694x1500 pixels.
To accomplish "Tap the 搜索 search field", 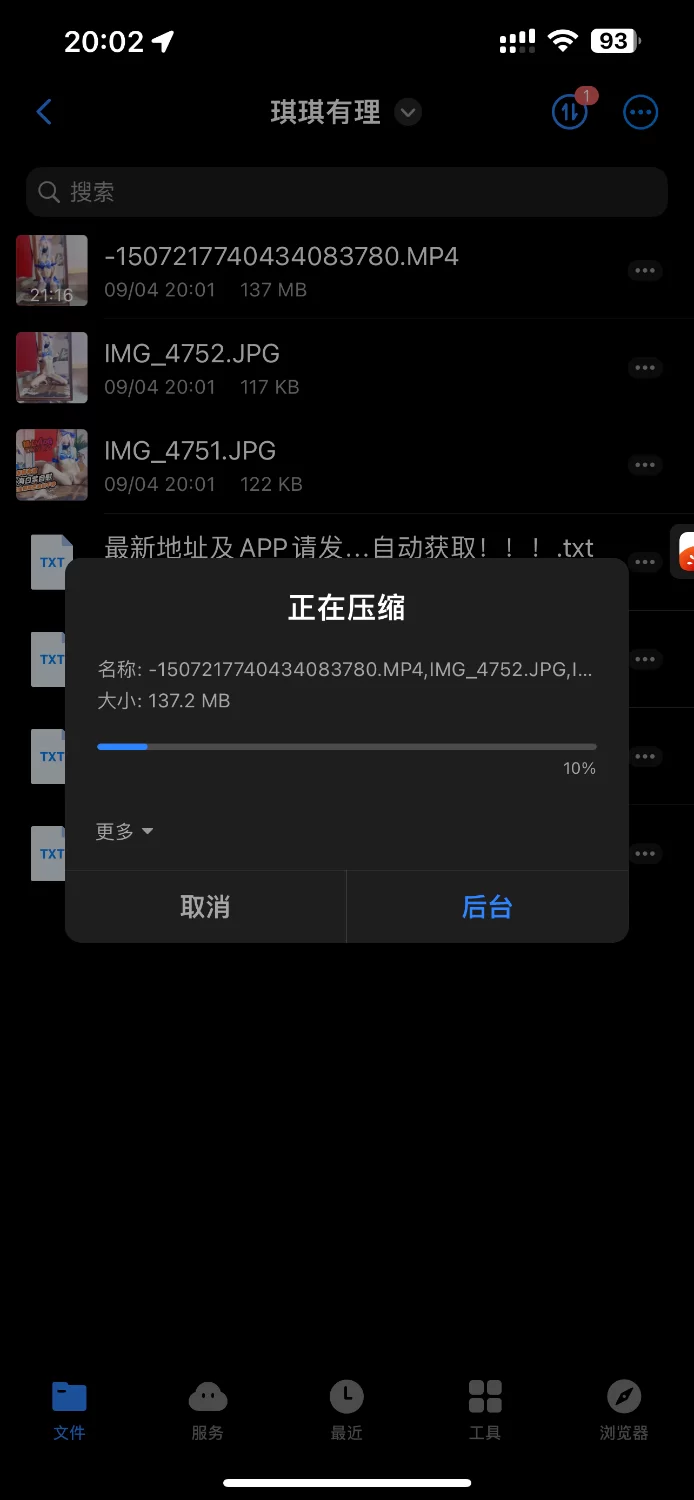I will point(346,192).
